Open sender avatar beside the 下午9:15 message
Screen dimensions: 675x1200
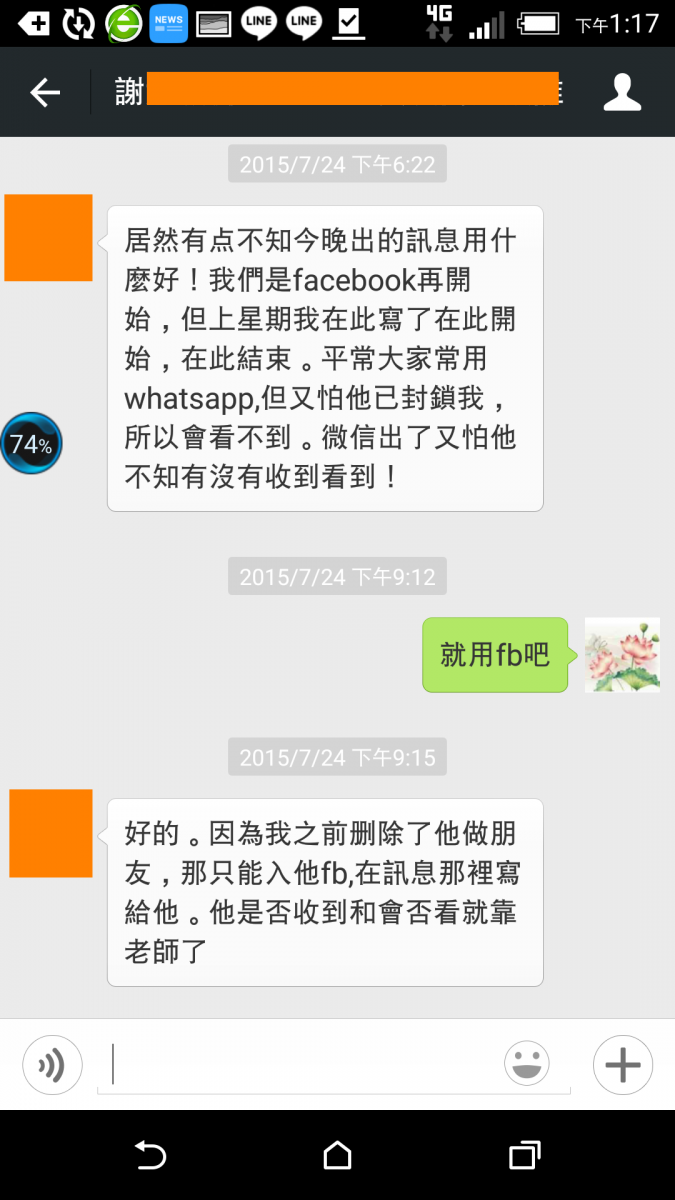pyautogui.click(x=51, y=833)
